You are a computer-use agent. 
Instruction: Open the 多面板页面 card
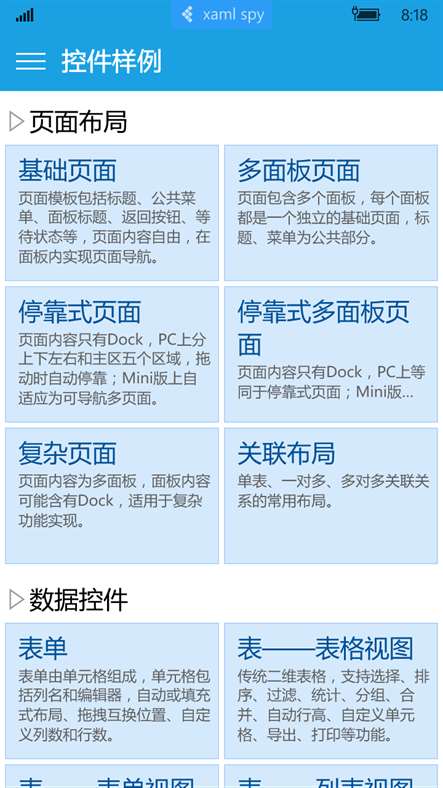point(331,213)
